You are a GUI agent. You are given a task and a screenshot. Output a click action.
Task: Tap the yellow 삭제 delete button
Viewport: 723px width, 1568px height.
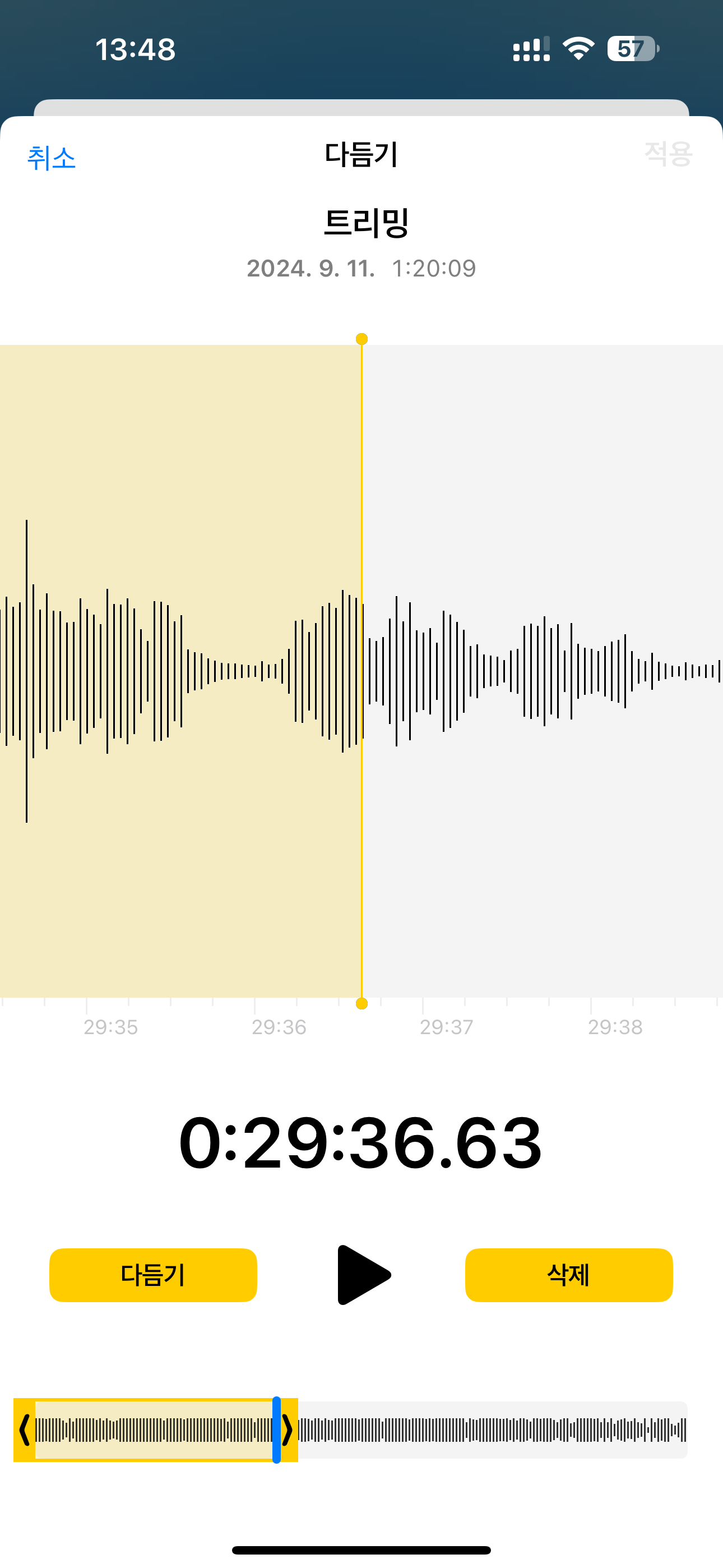[568, 1275]
